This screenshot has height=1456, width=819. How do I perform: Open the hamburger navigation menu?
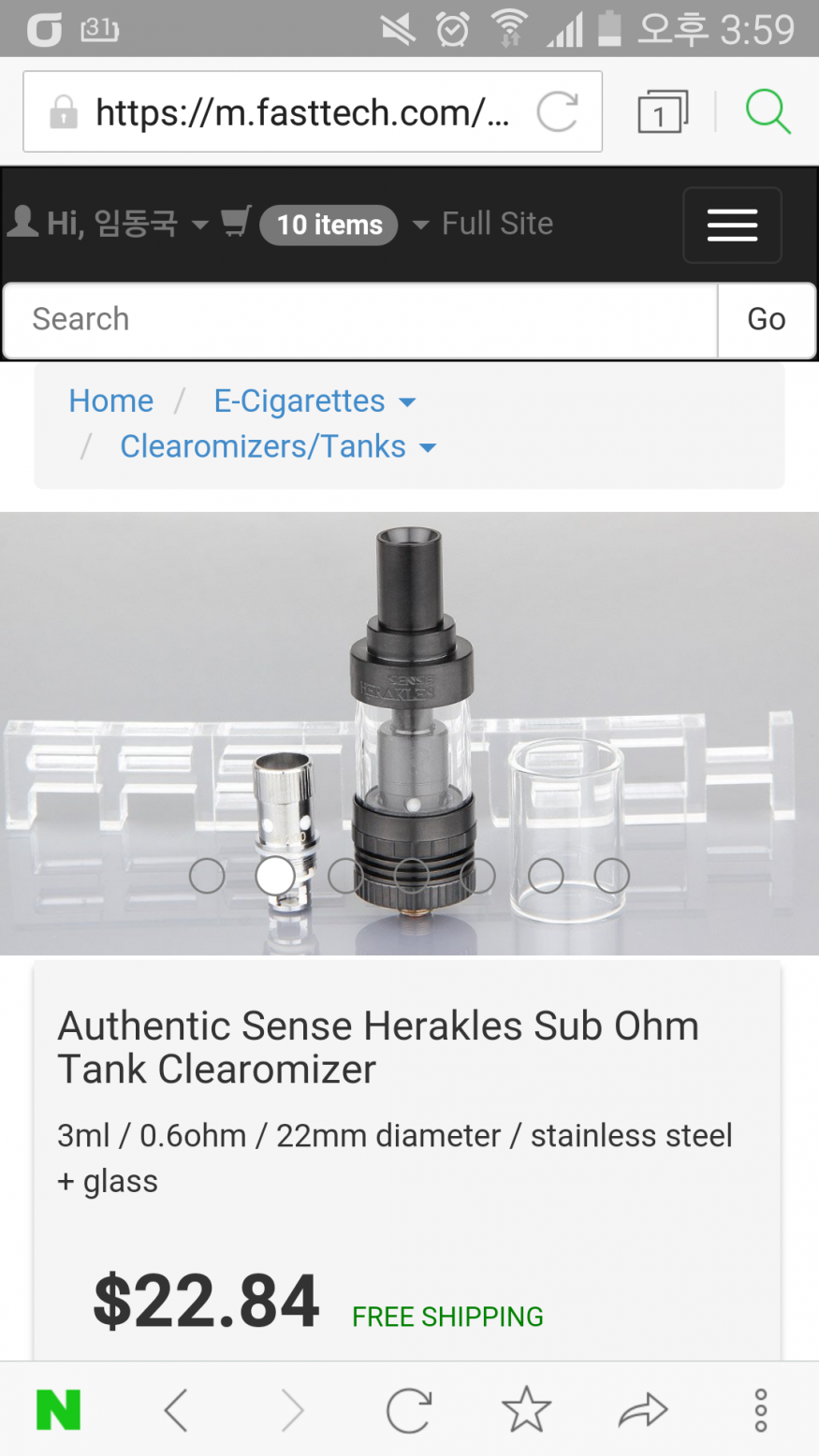coord(732,226)
